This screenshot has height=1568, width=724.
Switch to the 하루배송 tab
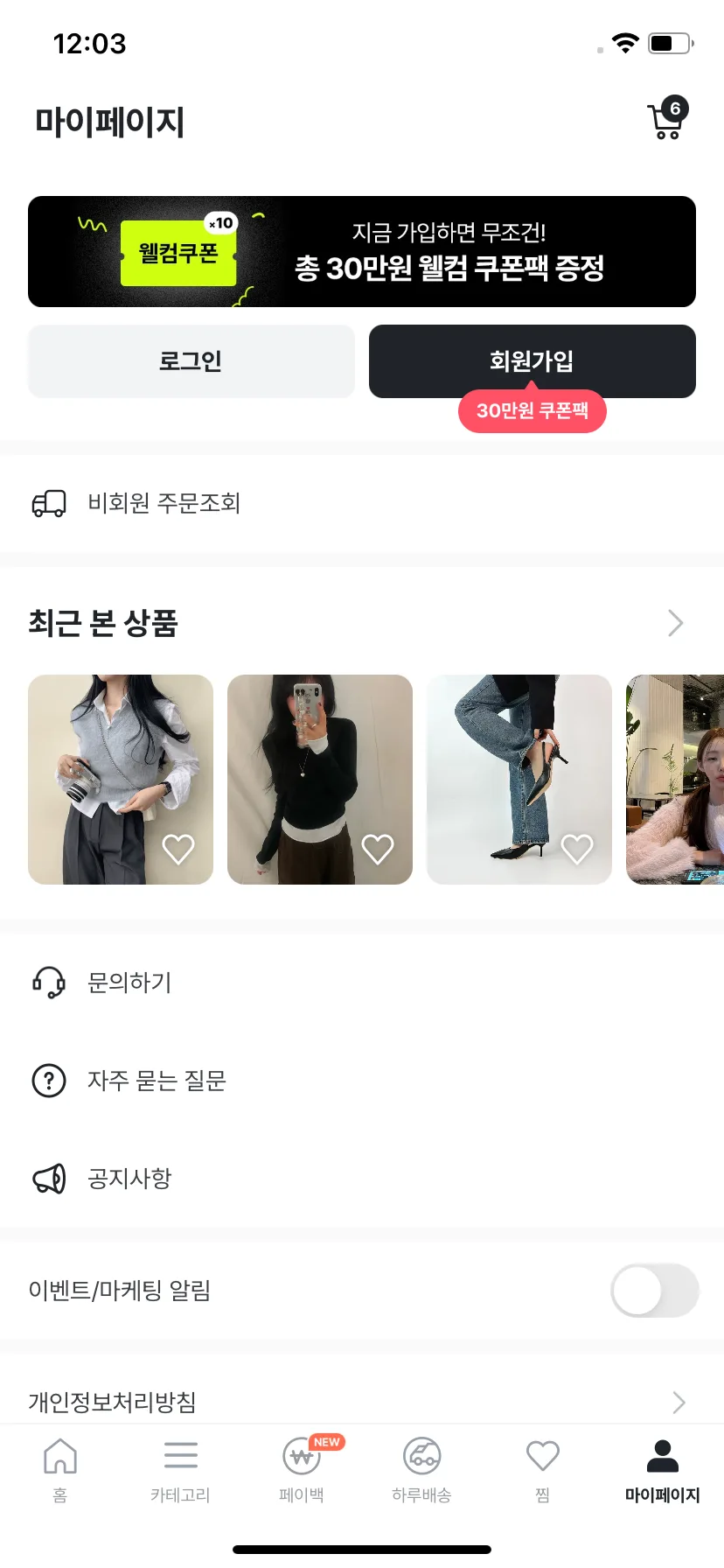tap(421, 1468)
